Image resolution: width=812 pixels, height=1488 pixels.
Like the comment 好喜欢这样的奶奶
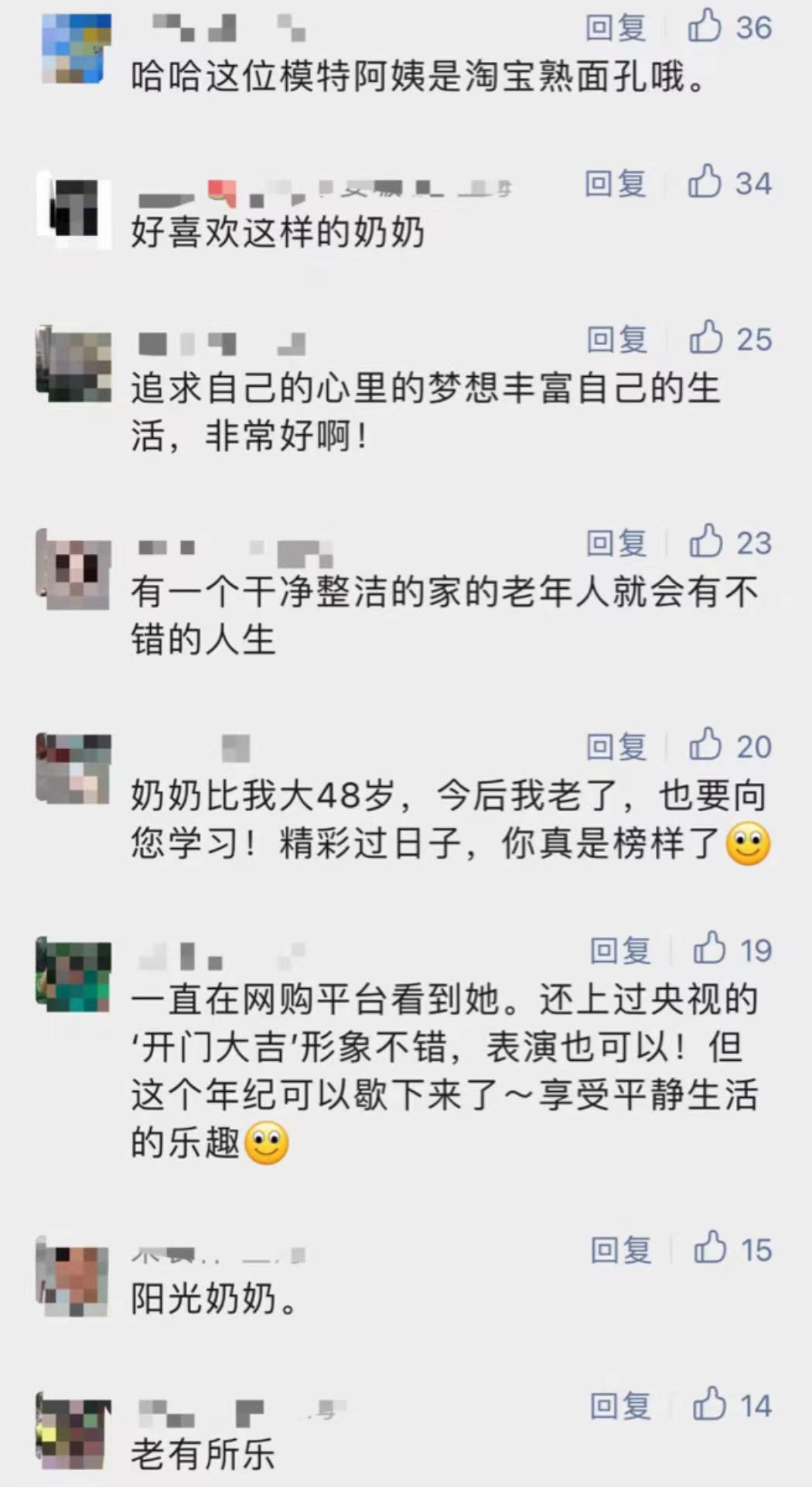tap(729, 183)
